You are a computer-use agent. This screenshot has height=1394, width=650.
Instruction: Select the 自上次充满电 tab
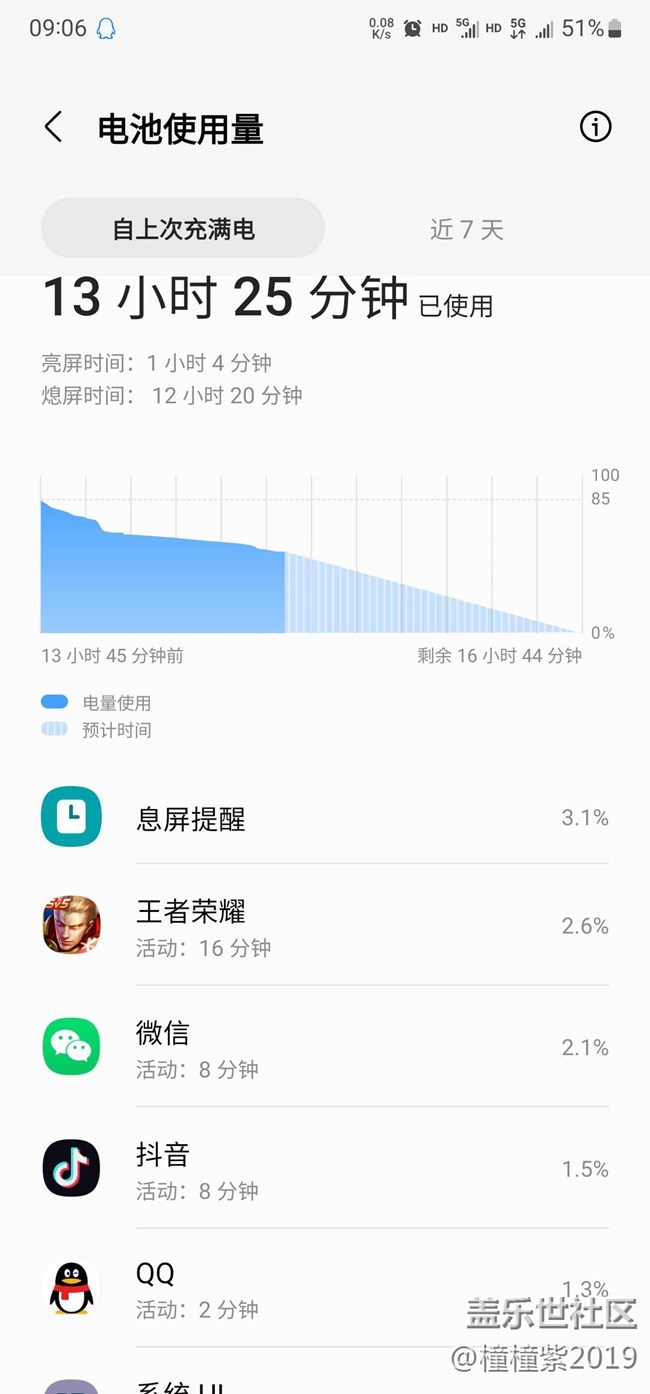(x=183, y=229)
